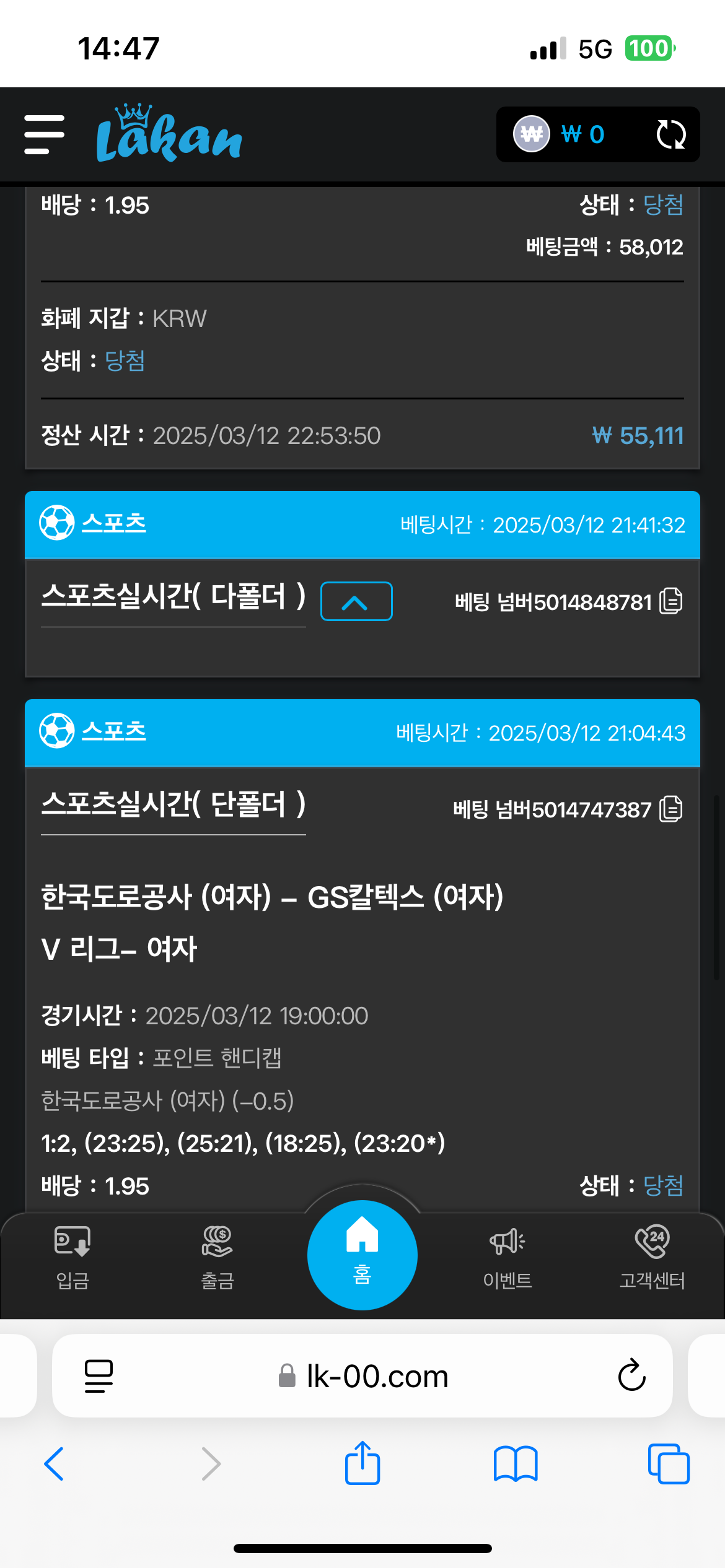Screen dimensions: 725x1568
Task: Share this page from Safari
Action: click(362, 1464)
